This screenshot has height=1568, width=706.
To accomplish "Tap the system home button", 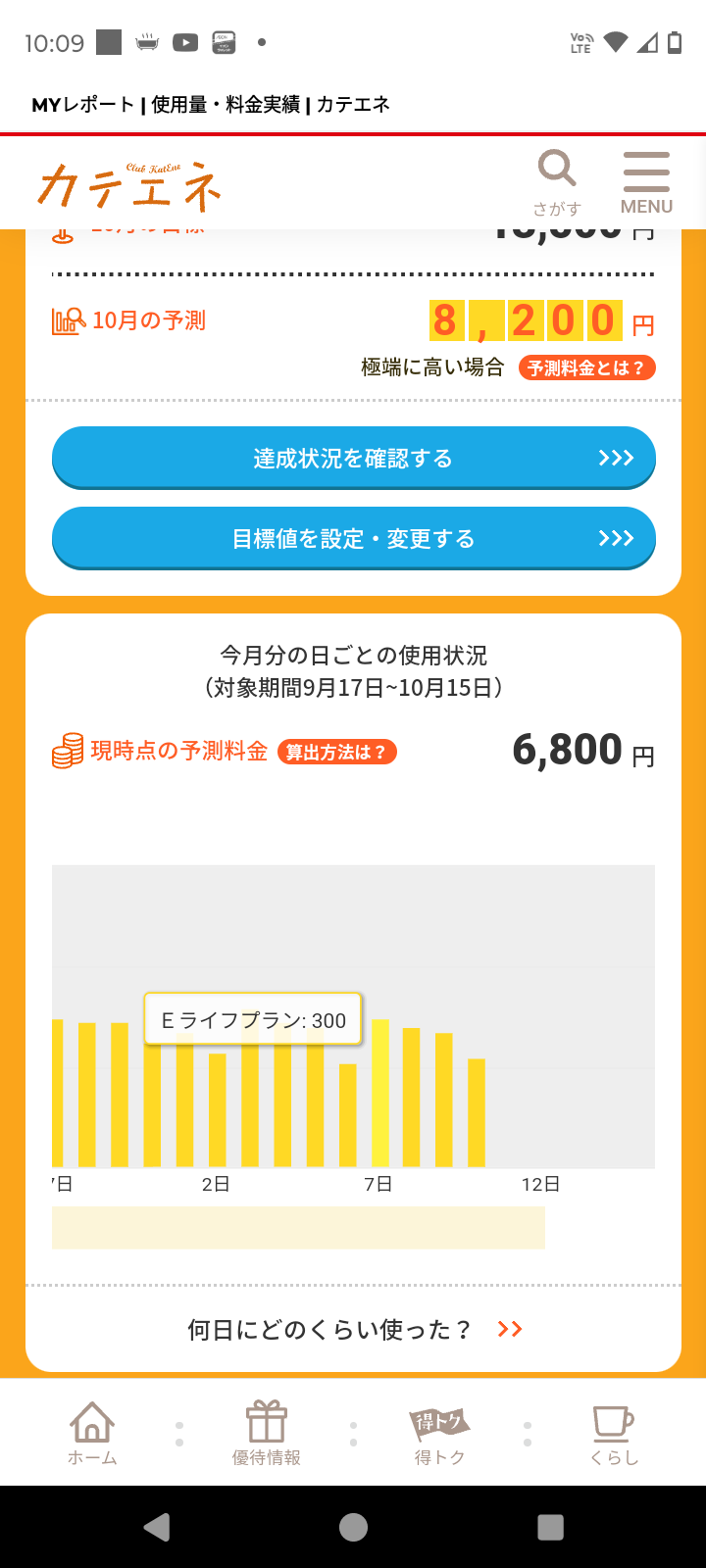I will (x=353, y=1527).
